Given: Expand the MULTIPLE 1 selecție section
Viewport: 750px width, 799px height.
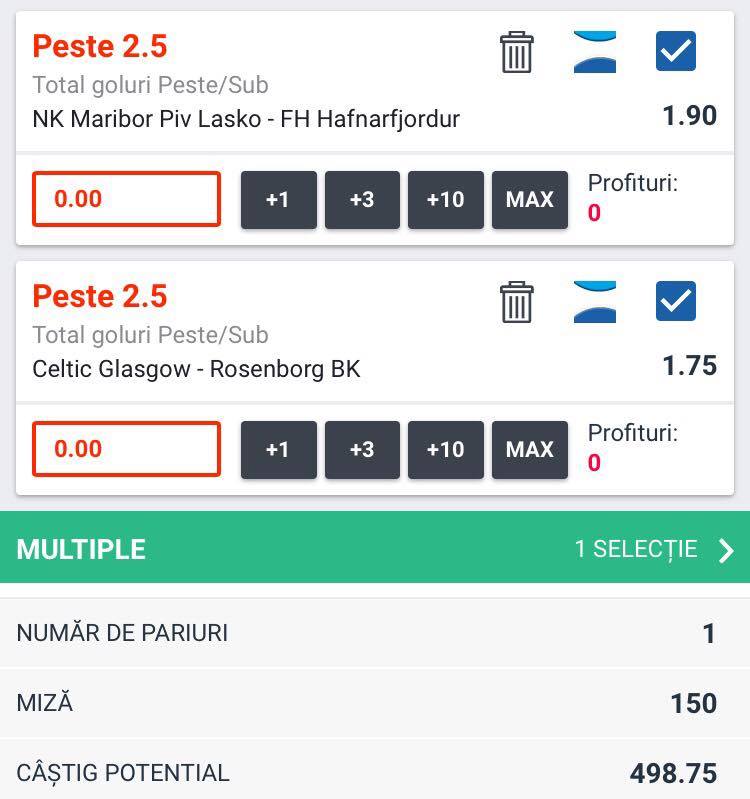Looking at the screenshot, I should pyautogui.click(x=375, y=547).
